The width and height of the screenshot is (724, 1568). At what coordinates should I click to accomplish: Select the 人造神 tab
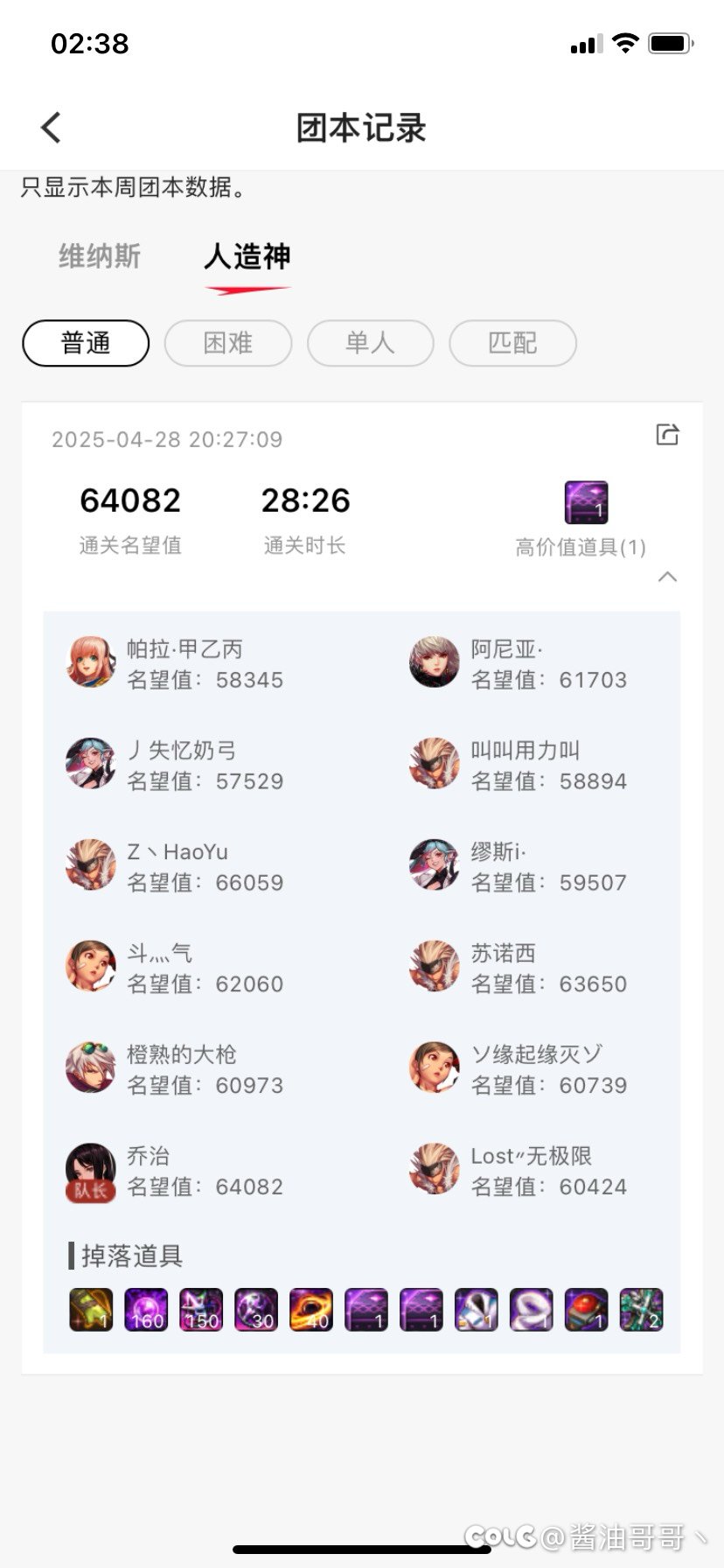tap(247, 256)
